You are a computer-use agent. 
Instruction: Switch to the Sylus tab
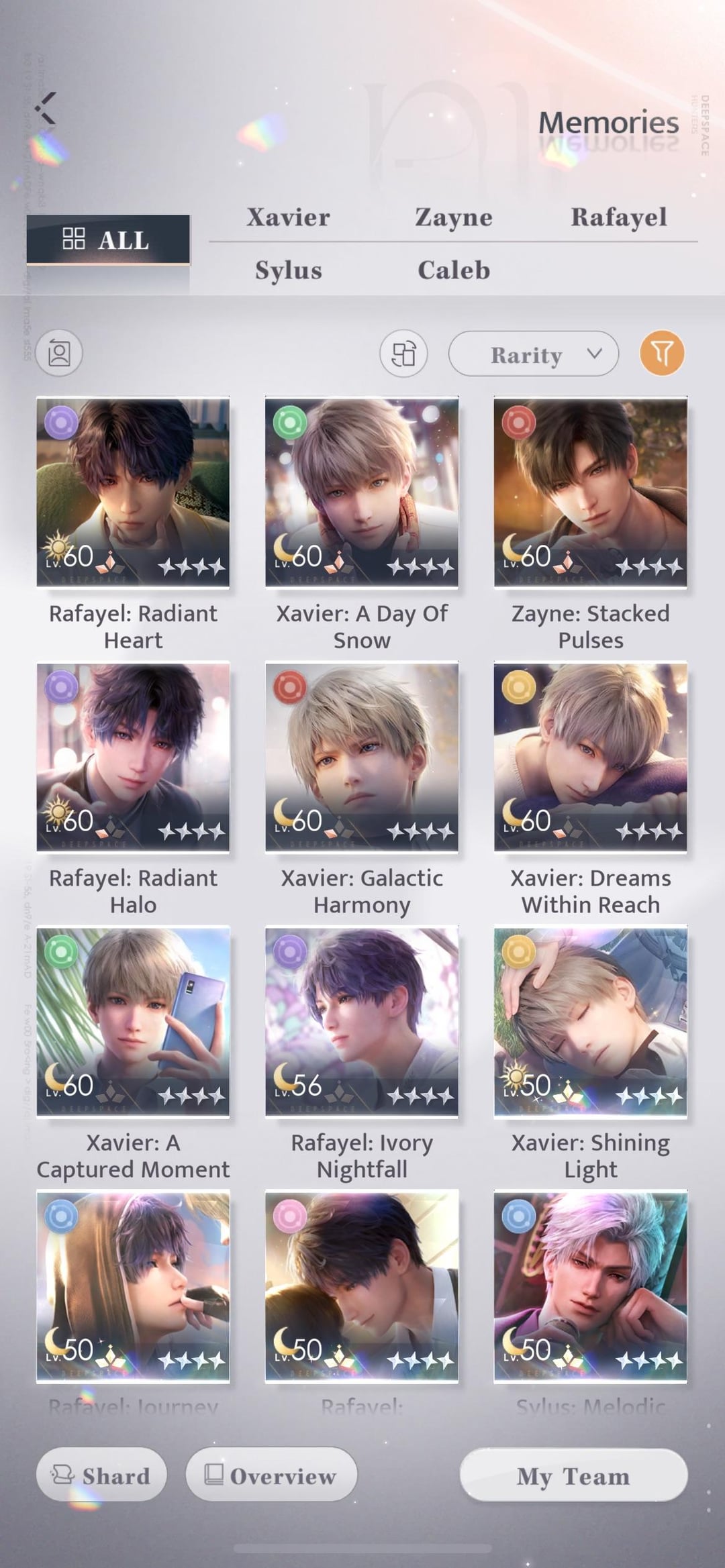point(289,270)
